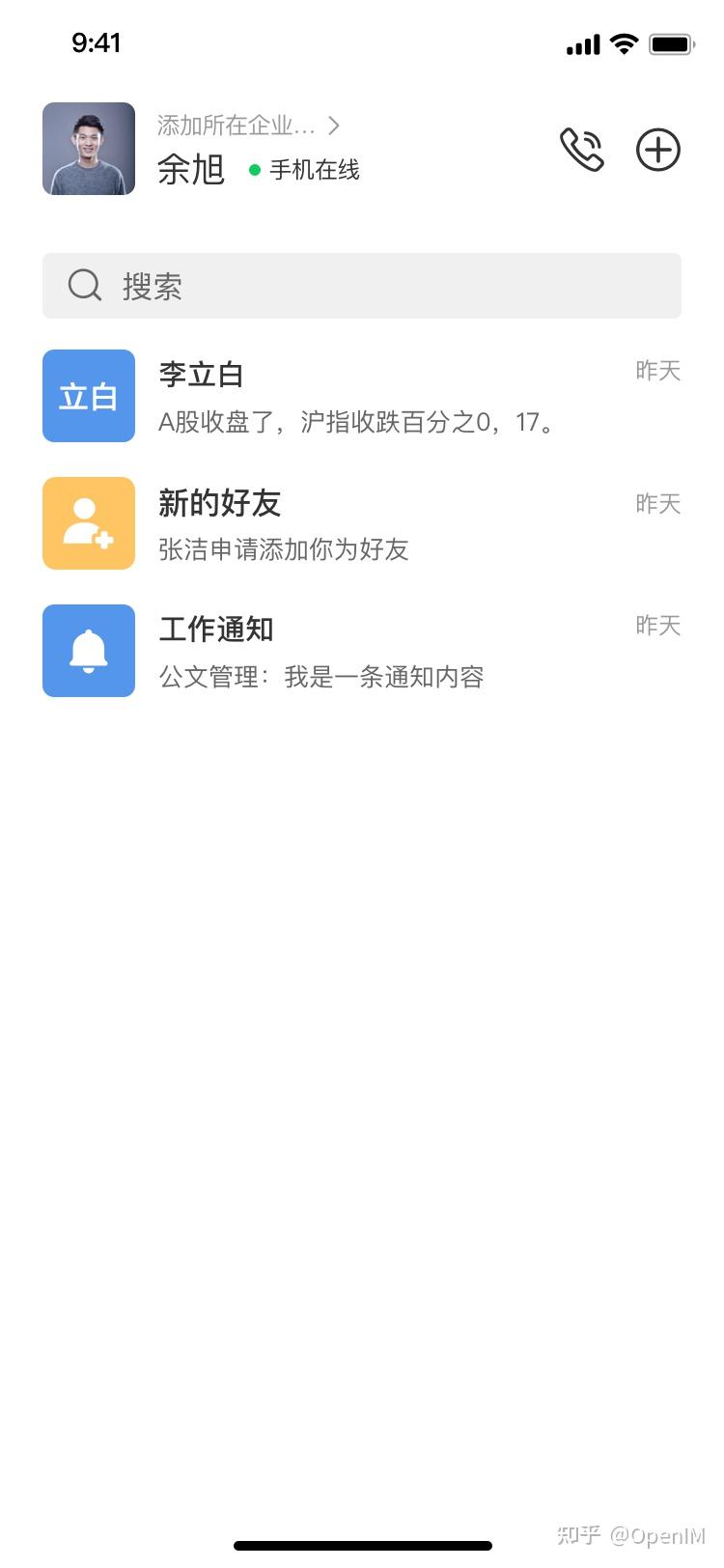Open the 新的好友 request list
Viewport: 724px width, 1568px height.
pyautogui.click(x=362, y=522)
